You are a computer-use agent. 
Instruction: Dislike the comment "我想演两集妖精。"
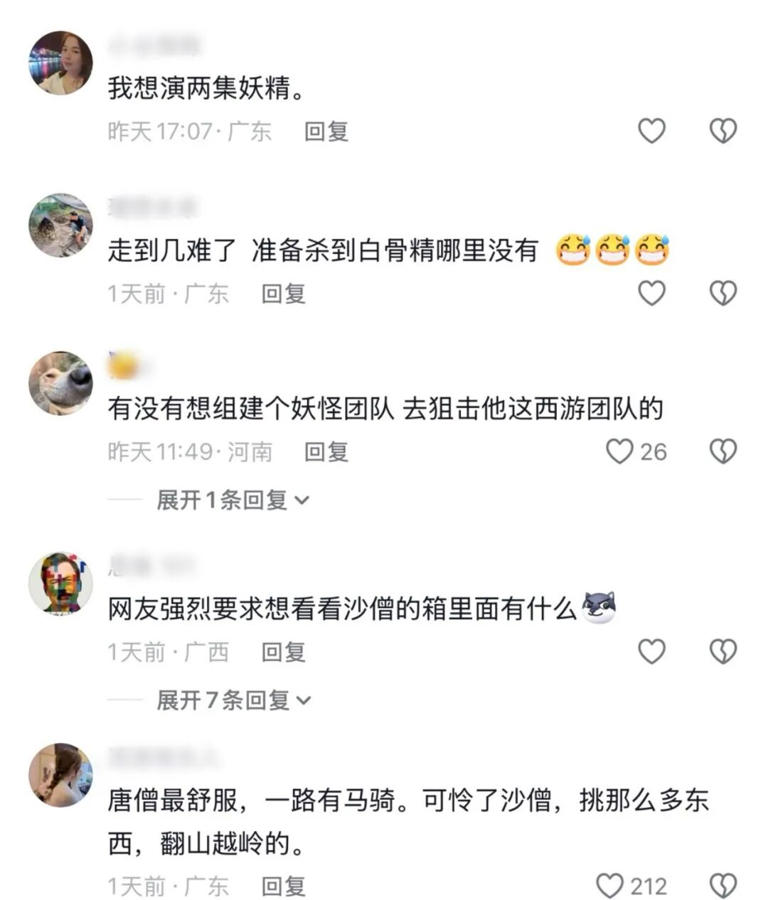pyautogui.click(x=722, y=128)
